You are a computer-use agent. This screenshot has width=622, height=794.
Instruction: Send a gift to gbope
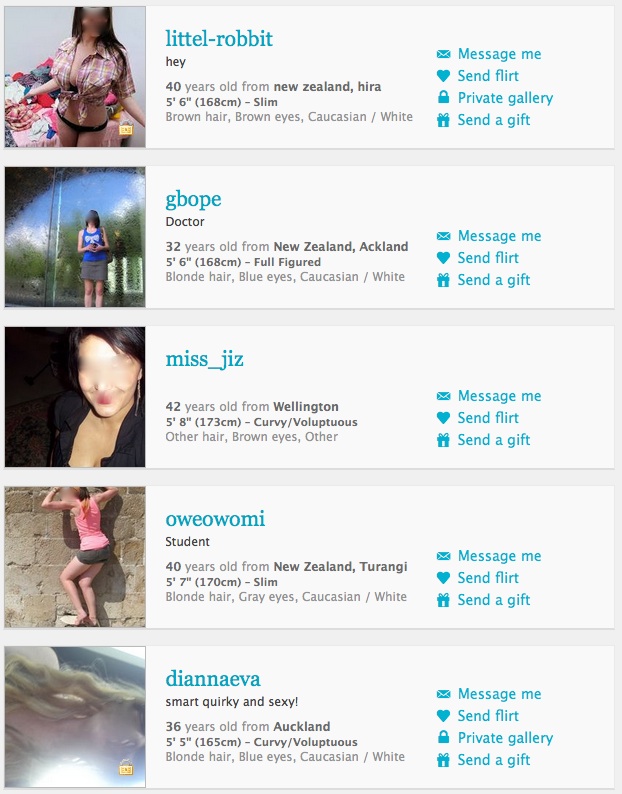(493, 280)
